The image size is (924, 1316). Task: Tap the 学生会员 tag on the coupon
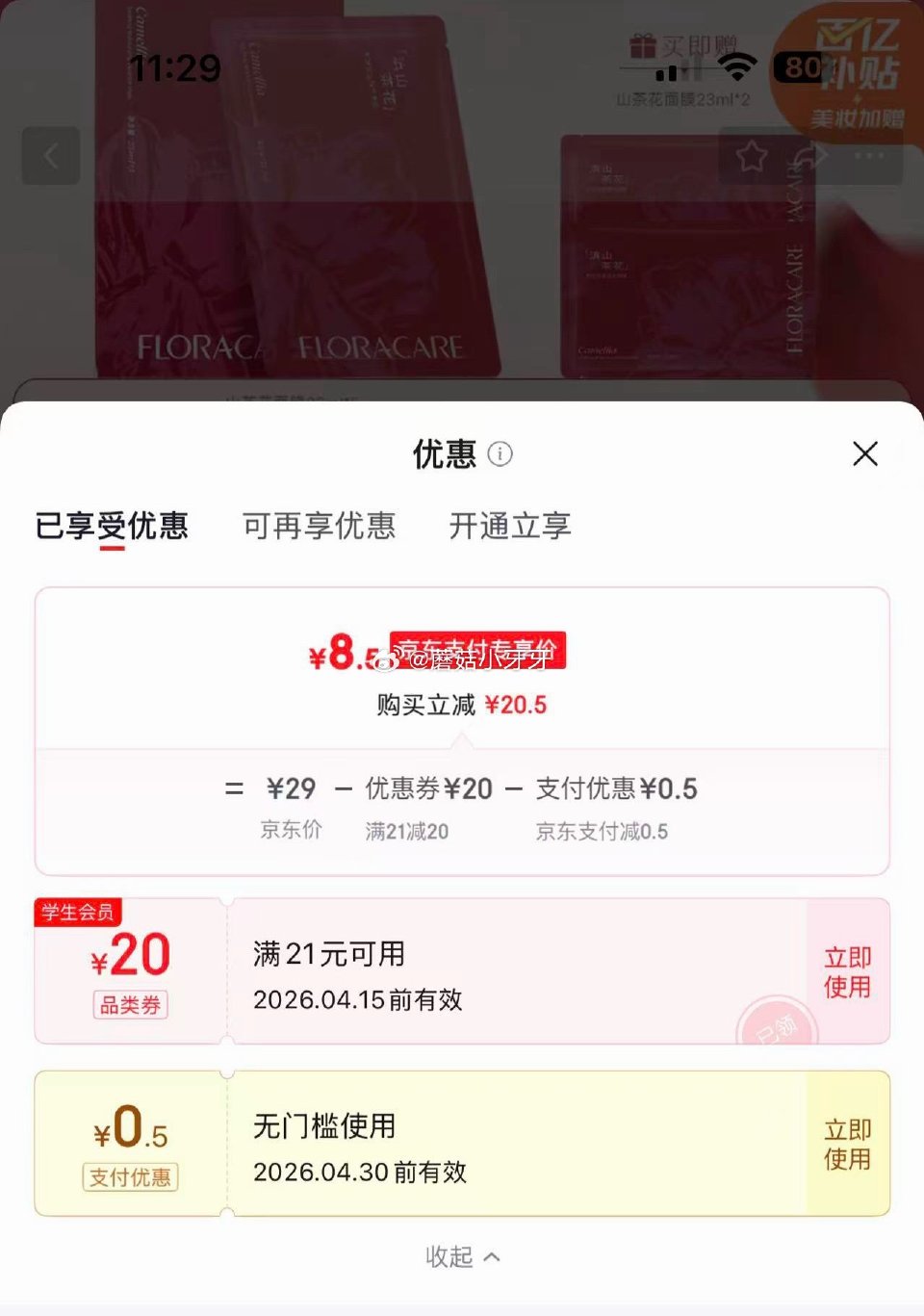[78, 914]
